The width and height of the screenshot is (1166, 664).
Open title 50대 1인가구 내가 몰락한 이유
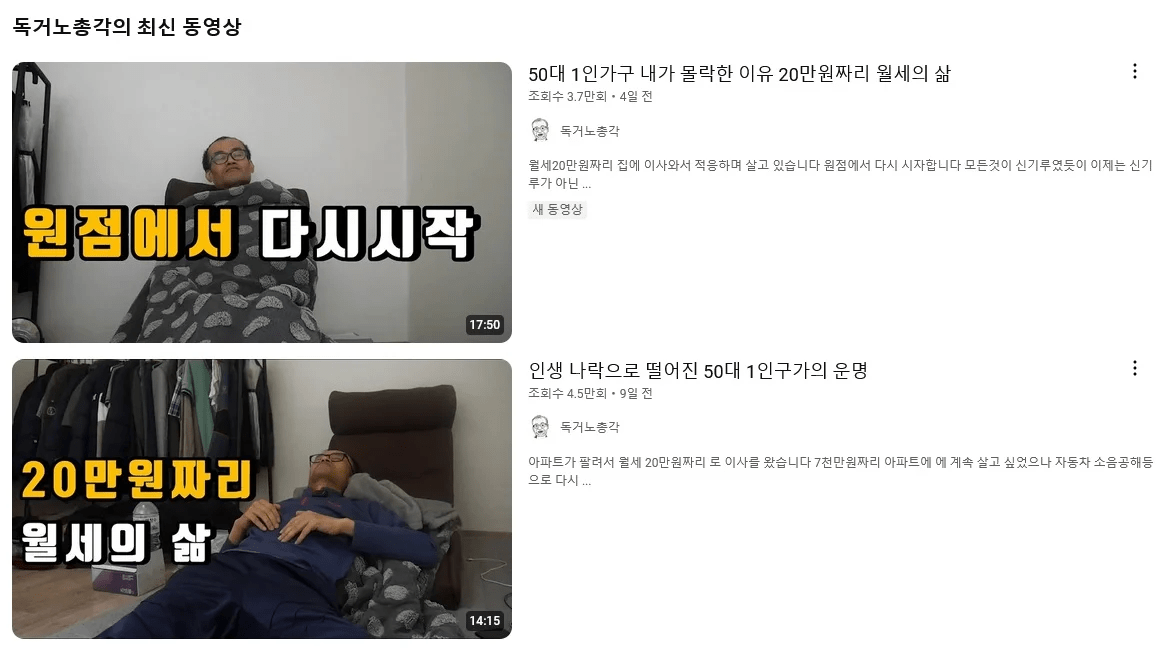pos(739,74)
